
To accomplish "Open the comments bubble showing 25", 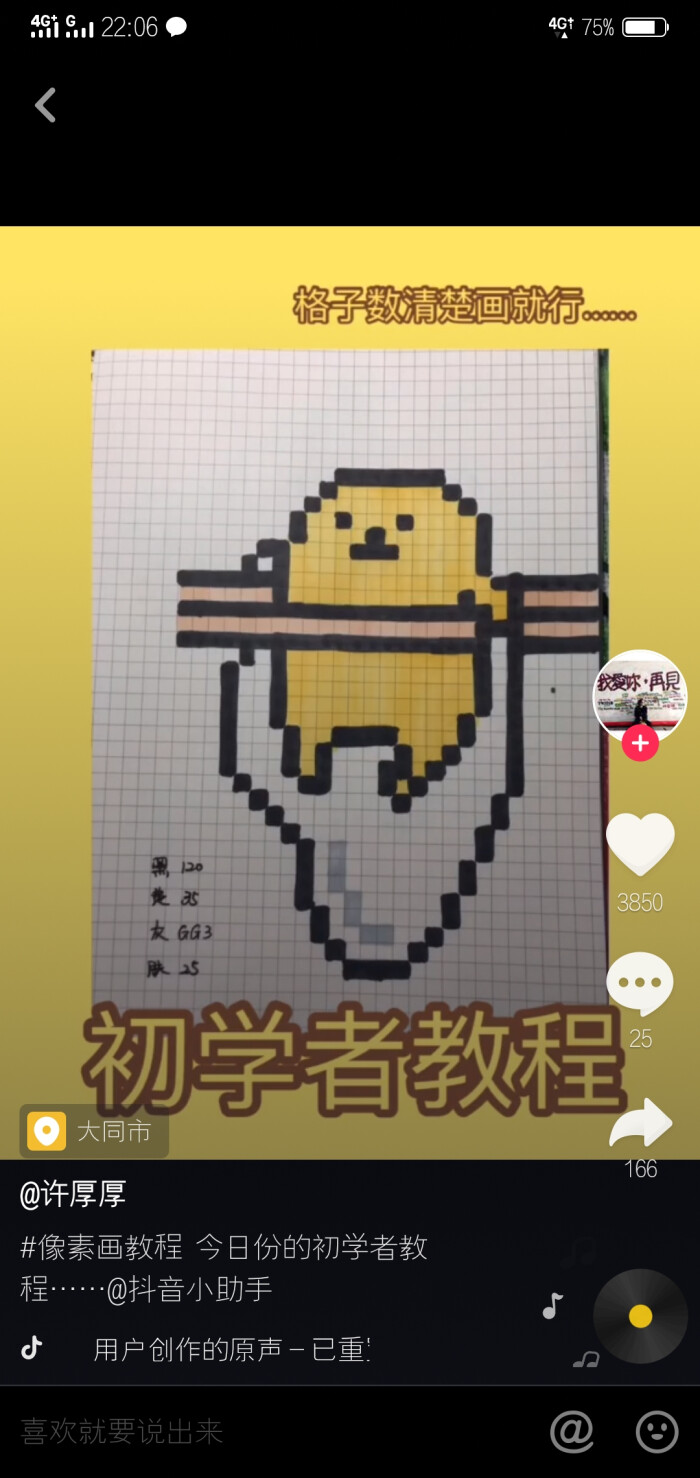I will (x=640, y=984).
